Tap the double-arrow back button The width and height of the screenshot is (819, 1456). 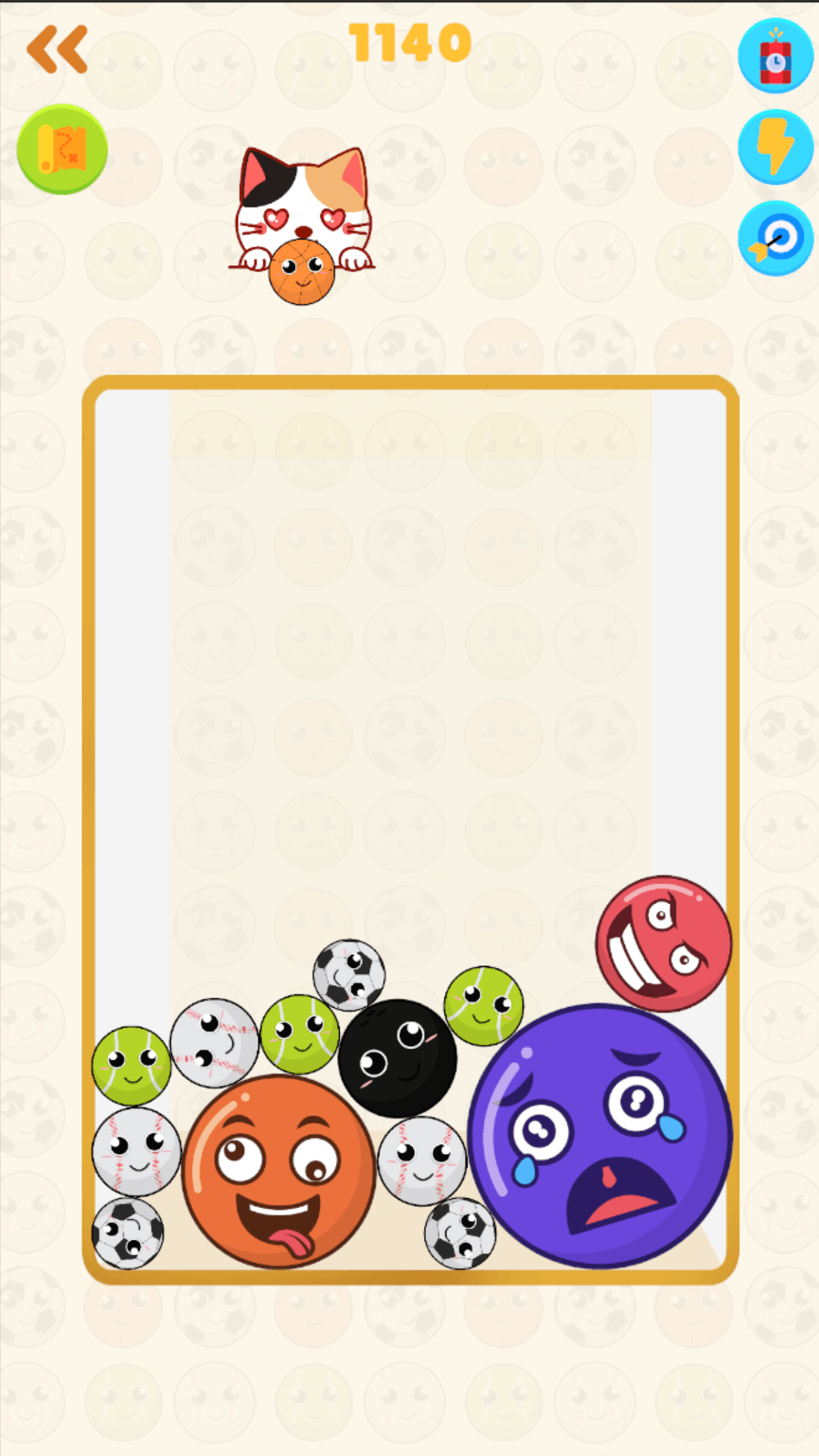pyautogui.click(x=57, y=49)
